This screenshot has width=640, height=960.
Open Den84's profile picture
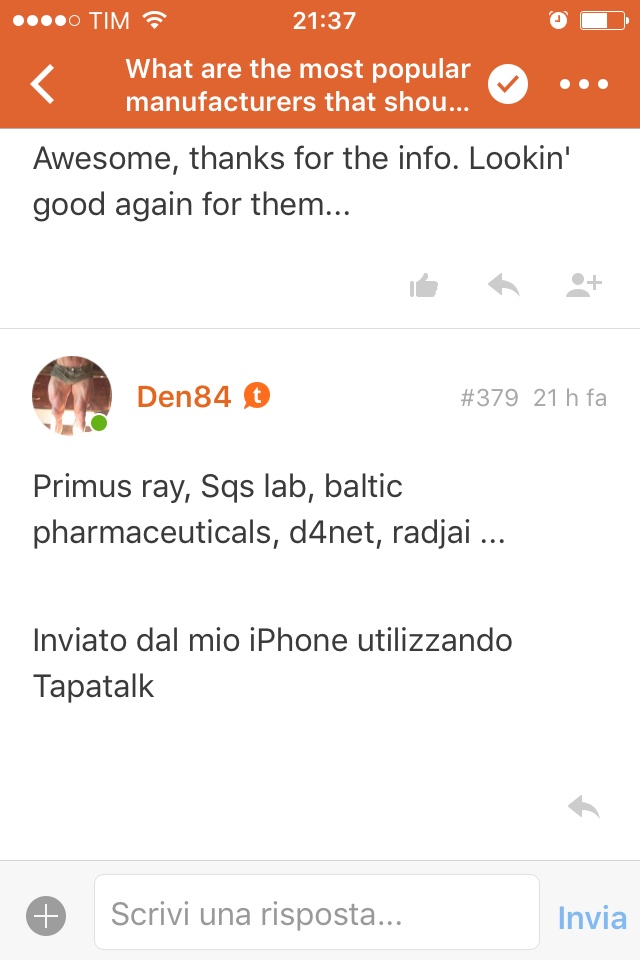click(71, 396)
